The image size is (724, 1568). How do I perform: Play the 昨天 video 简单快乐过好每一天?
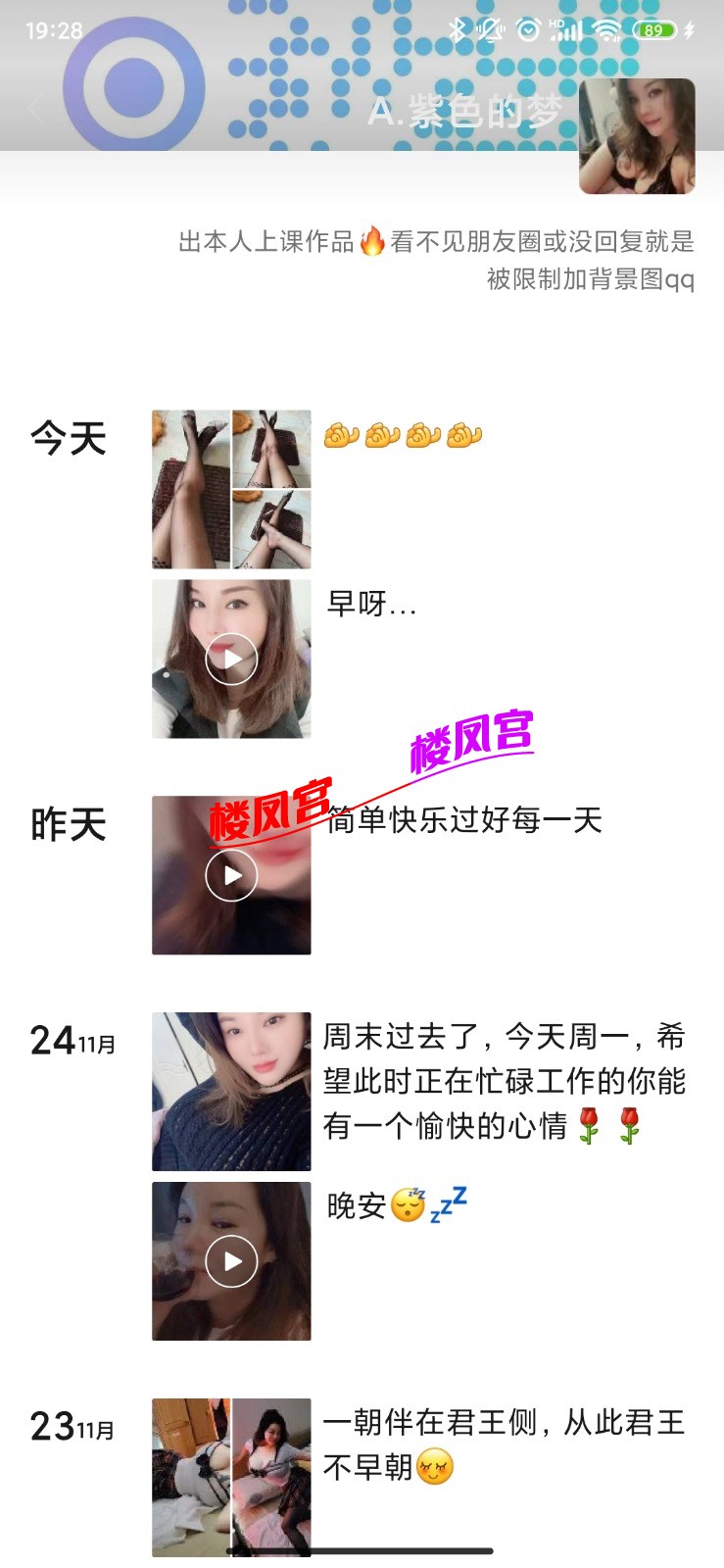(231, 876)
